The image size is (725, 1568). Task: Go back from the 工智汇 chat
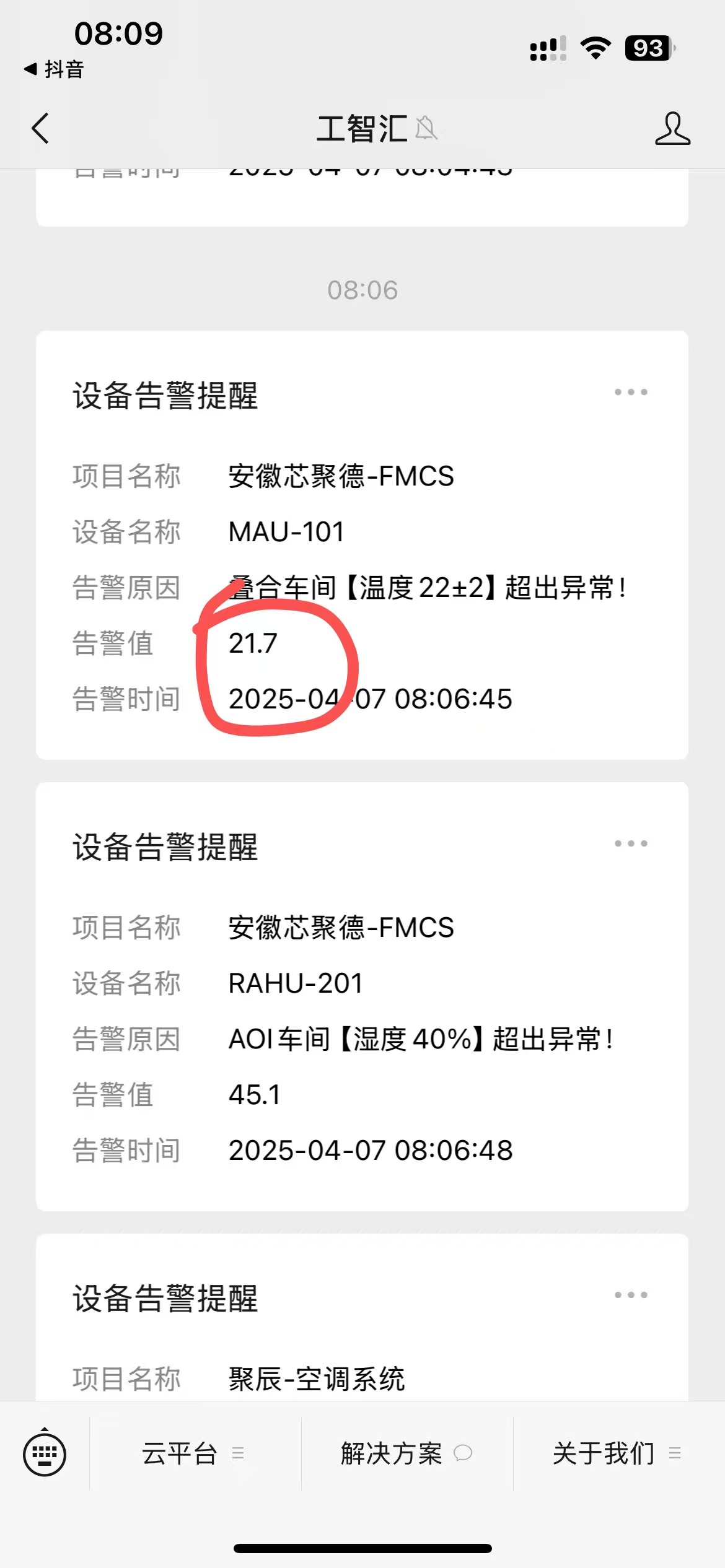[x=40, y=129]
